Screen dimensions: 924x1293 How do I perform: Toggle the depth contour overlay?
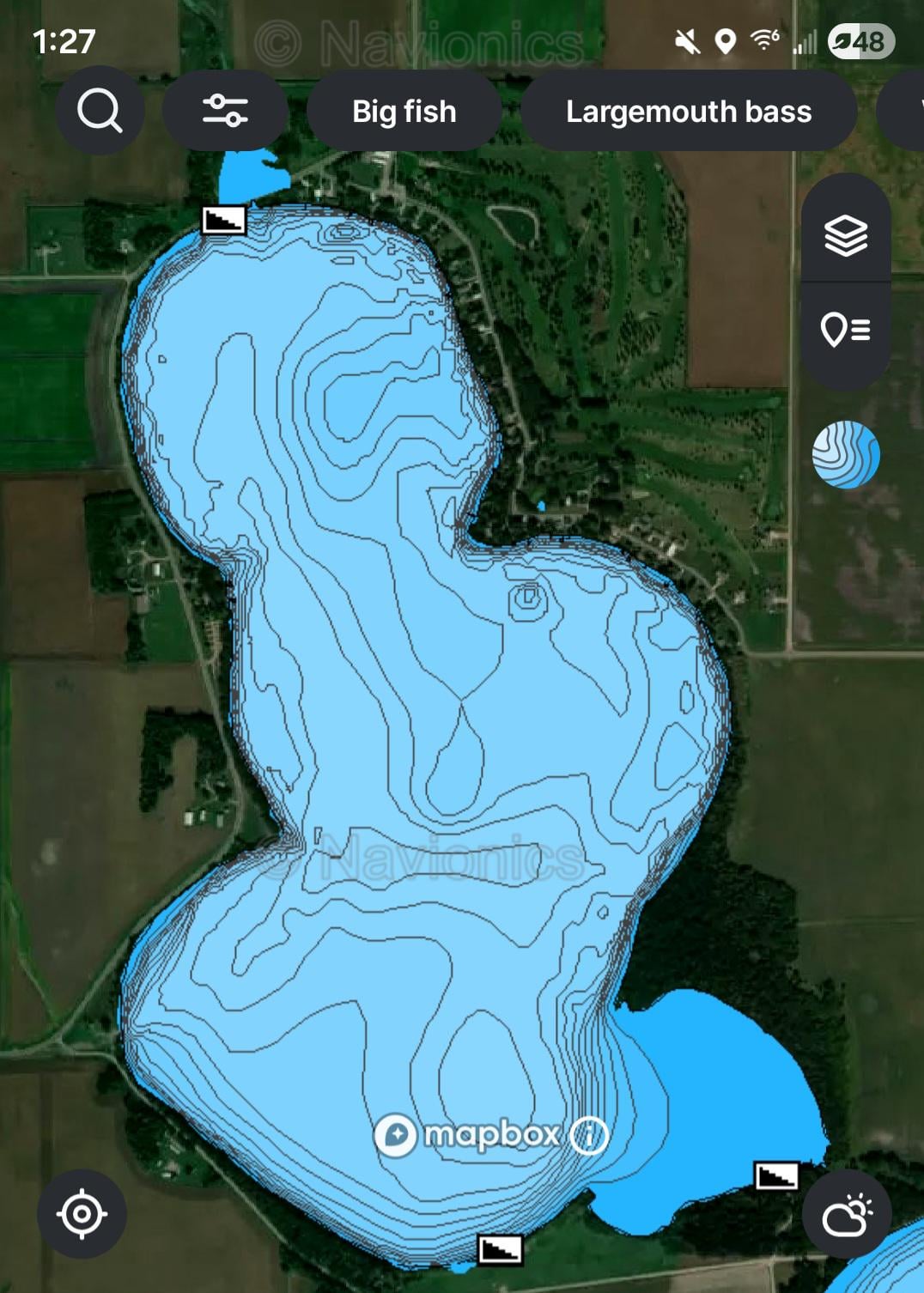pos(846,454)
